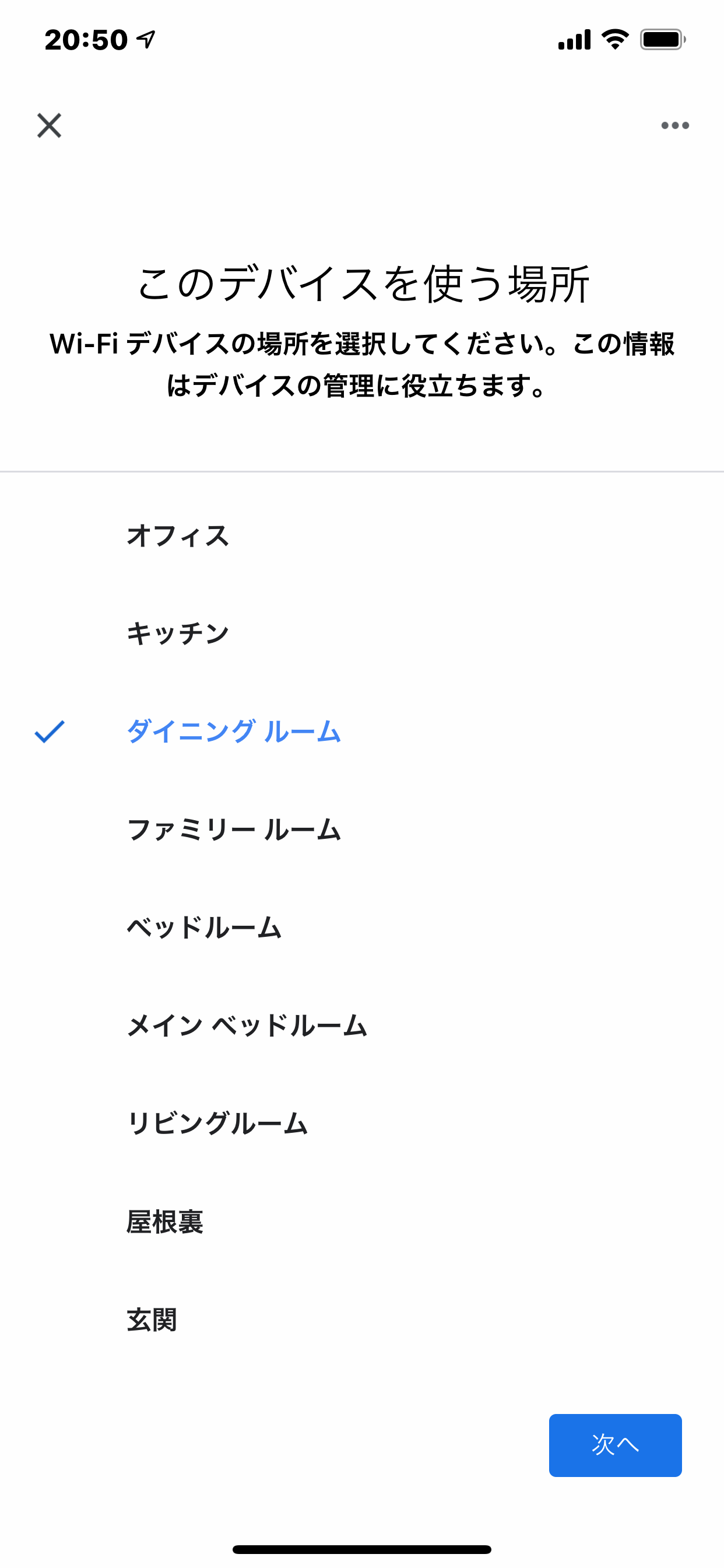This screenshot has height=1568, width=724.
Task: Choose メイン ベッドルーム from the list
Action: (x=362, y=1025)
